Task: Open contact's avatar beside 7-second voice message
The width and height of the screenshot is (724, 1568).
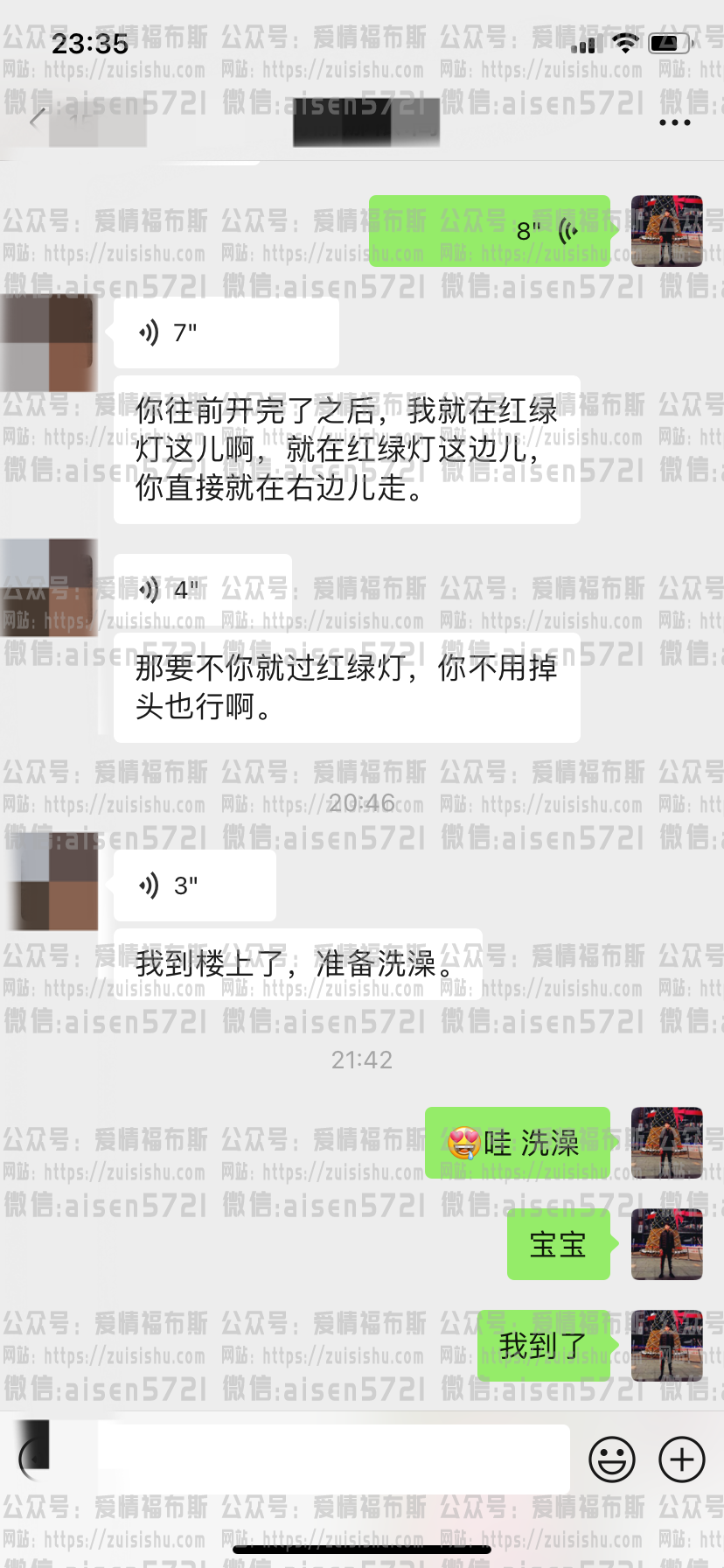Action: [x=49, y=343]
